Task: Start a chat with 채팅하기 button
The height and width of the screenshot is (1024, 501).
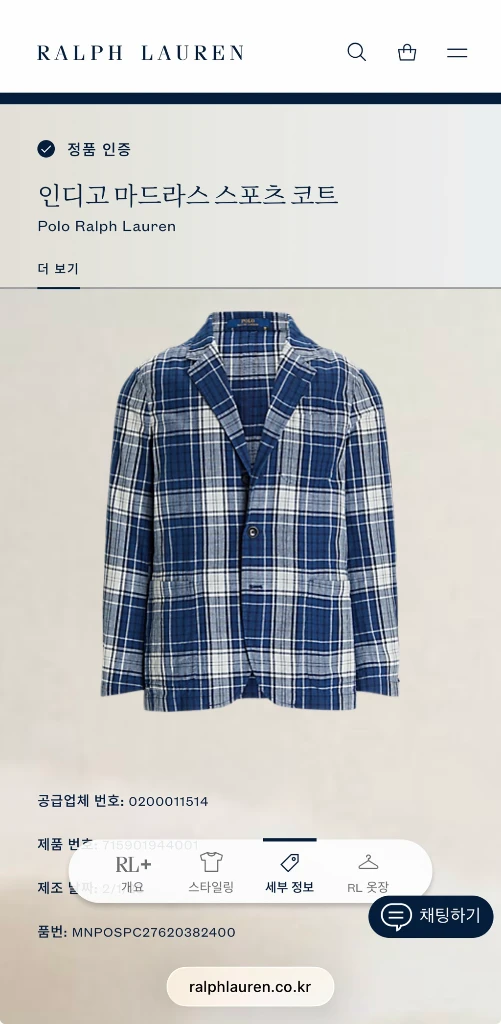Action: (x=430, y=916)
